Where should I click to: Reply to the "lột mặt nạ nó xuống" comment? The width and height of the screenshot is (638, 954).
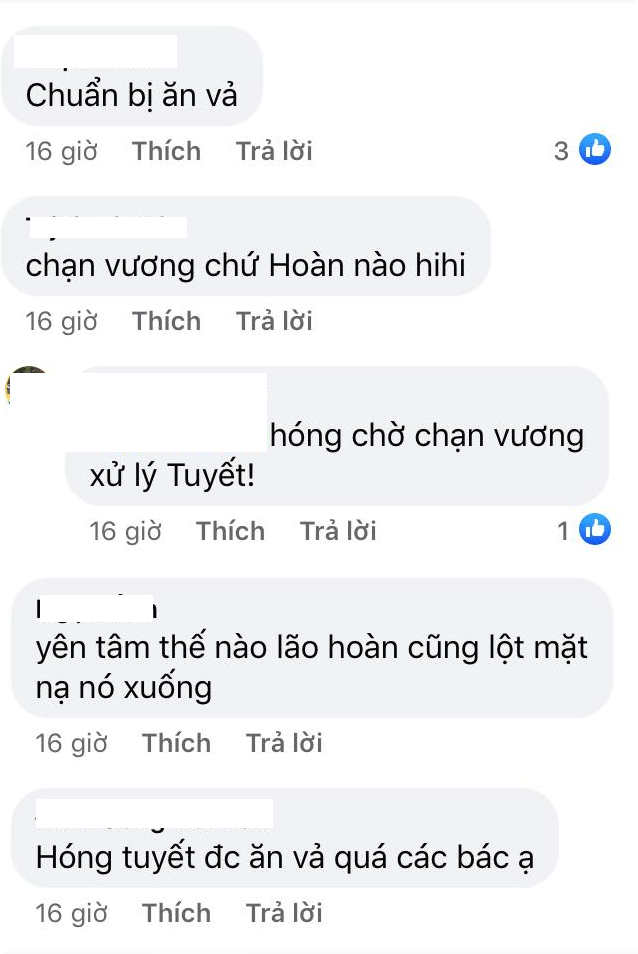tap(284, 743)
